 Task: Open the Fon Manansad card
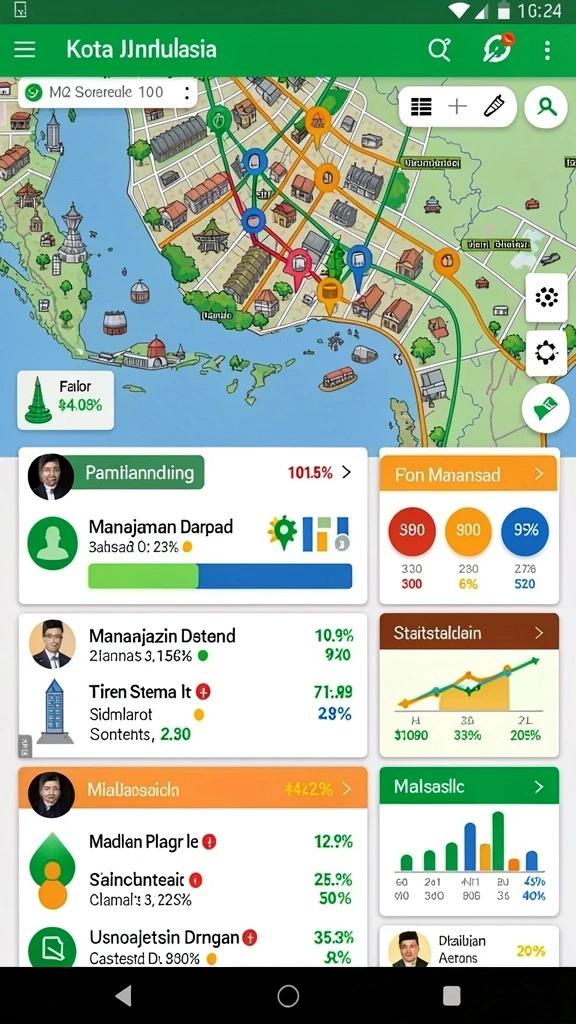[x=469, y=526]
